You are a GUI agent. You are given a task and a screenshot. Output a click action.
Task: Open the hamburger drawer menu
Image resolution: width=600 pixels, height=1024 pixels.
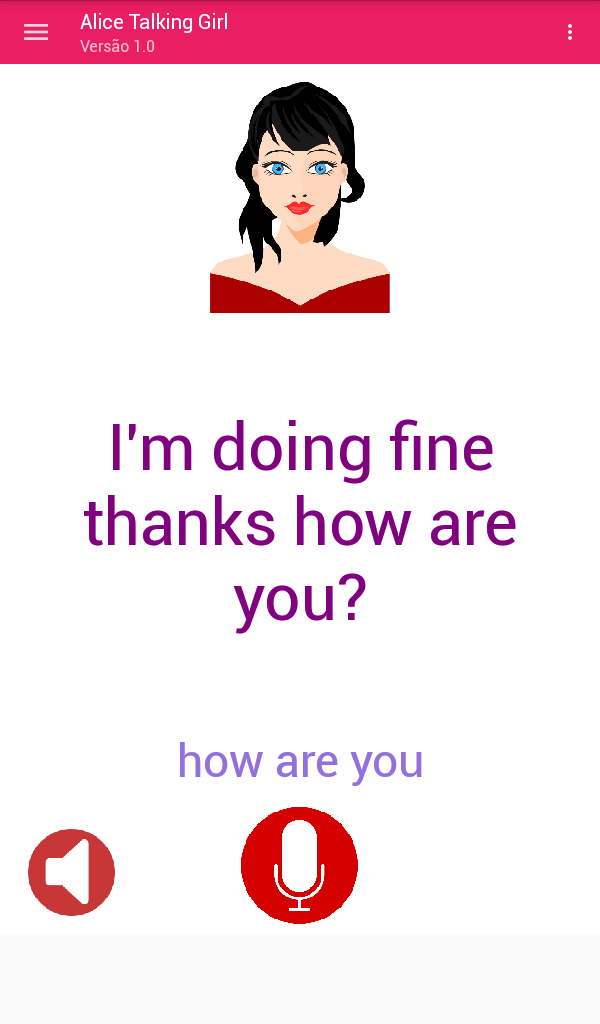tap(36, 32)
